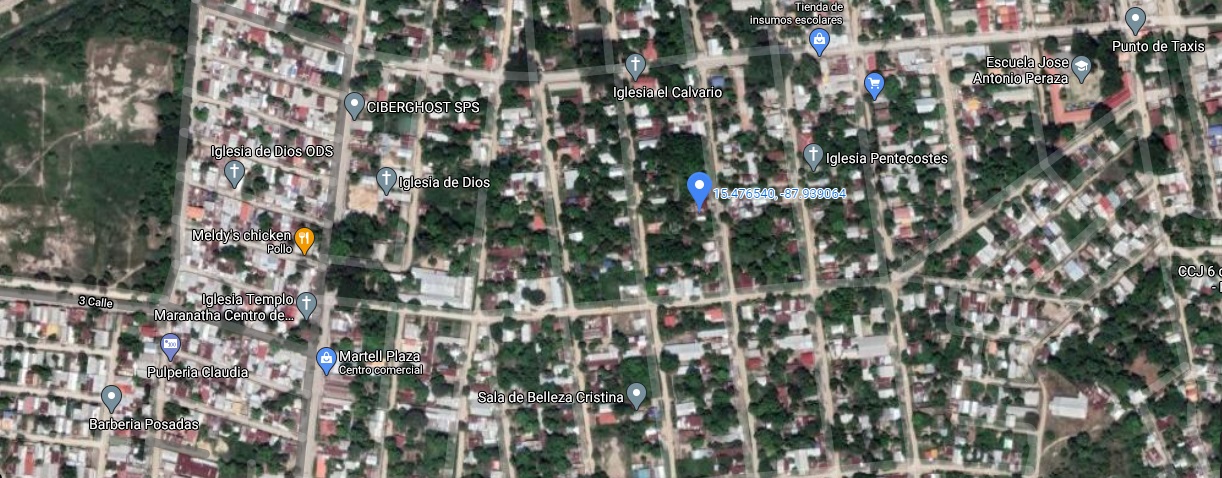Tap the Martell Plaza shopping marker
This screenshot has width=1222, height=478.
[325, 360]
